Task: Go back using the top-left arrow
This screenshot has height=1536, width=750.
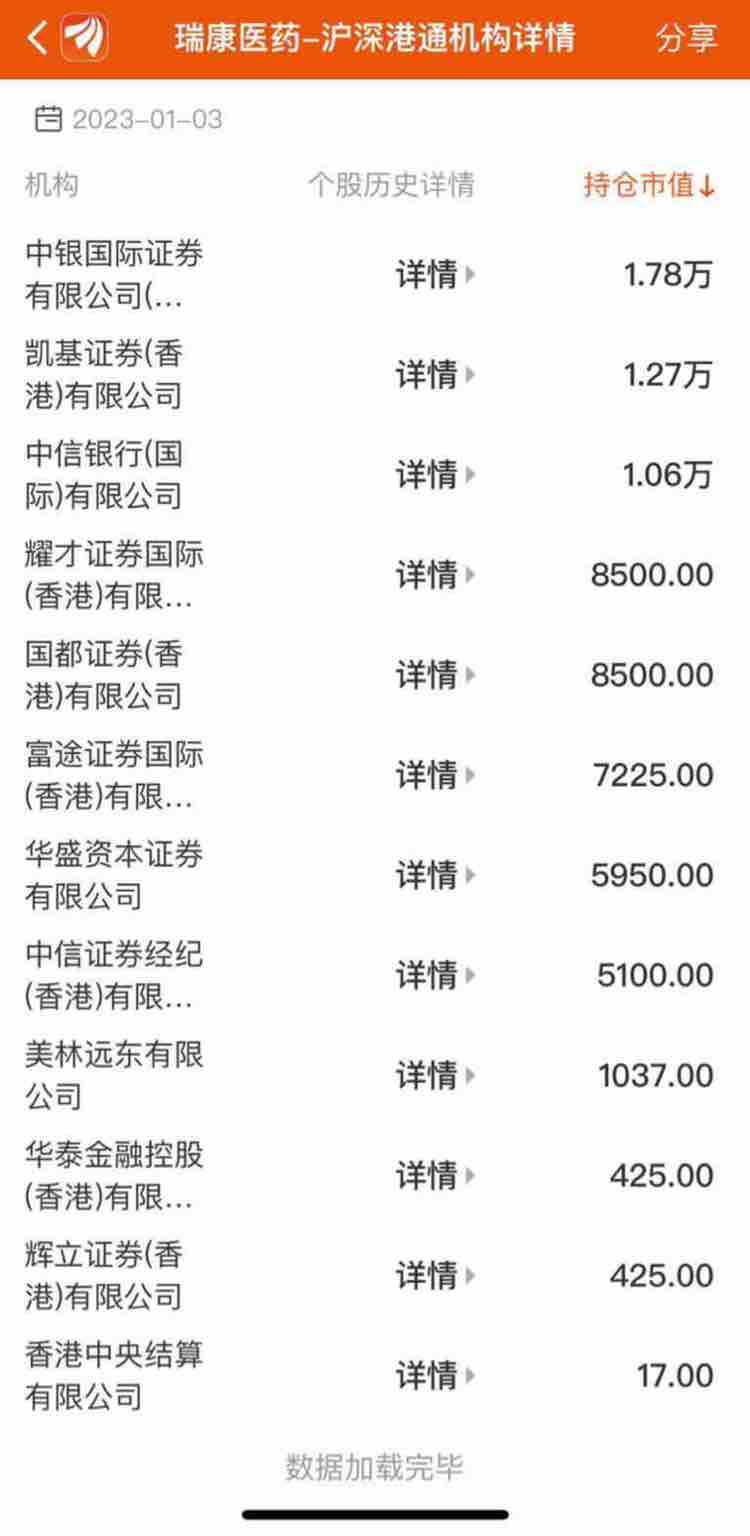Action: point(37,39)
